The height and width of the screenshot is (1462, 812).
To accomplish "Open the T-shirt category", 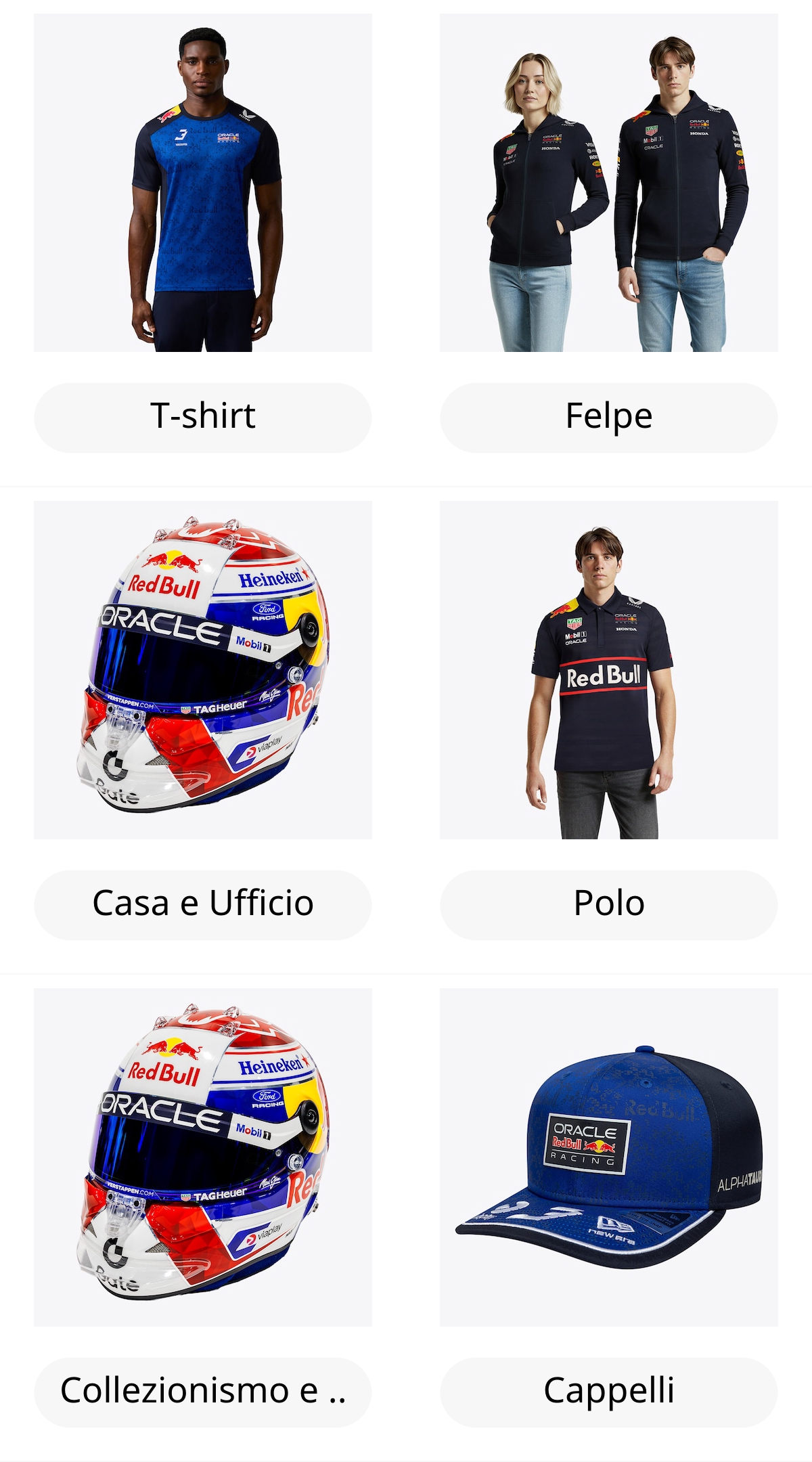I will tap(203, 415).
